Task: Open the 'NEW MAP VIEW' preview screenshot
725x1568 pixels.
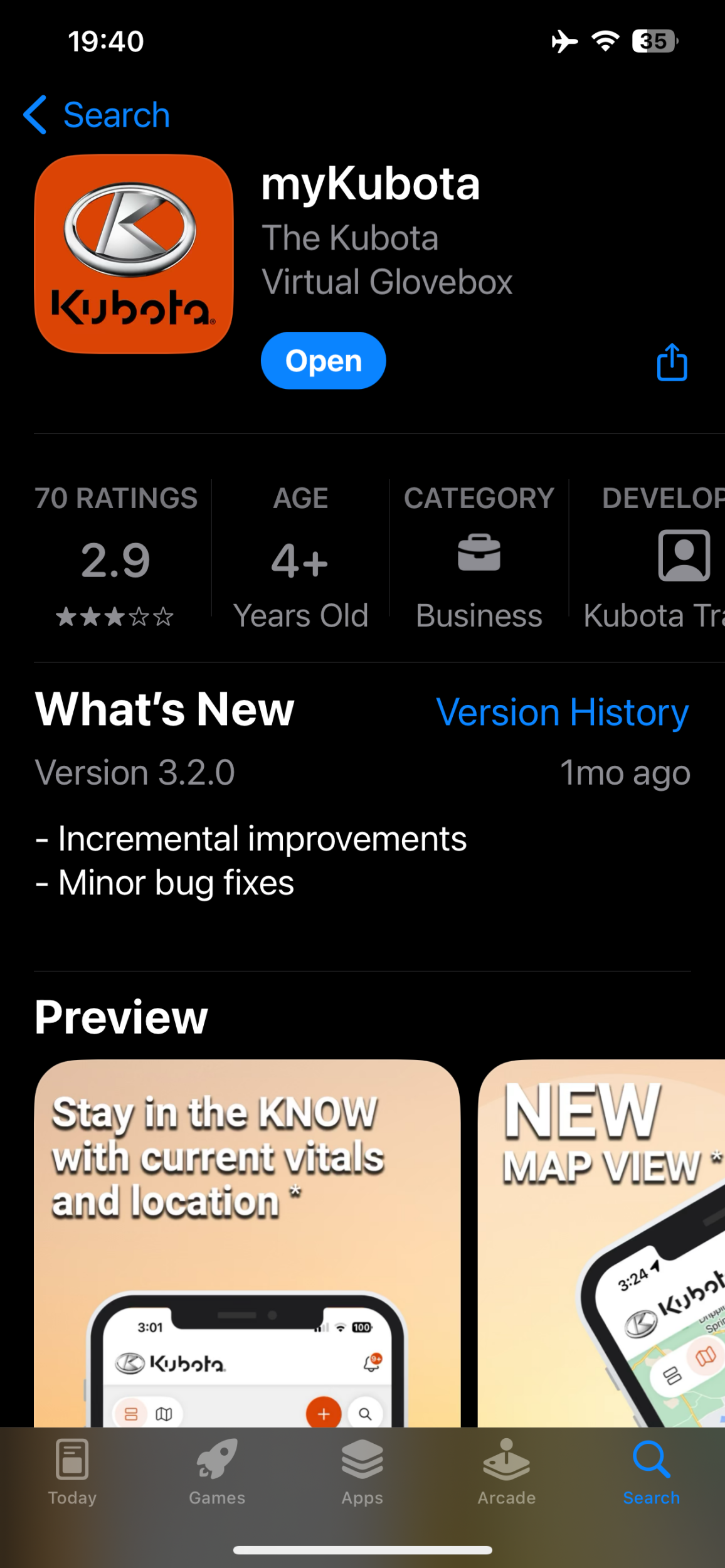Action: (601, 1243)
